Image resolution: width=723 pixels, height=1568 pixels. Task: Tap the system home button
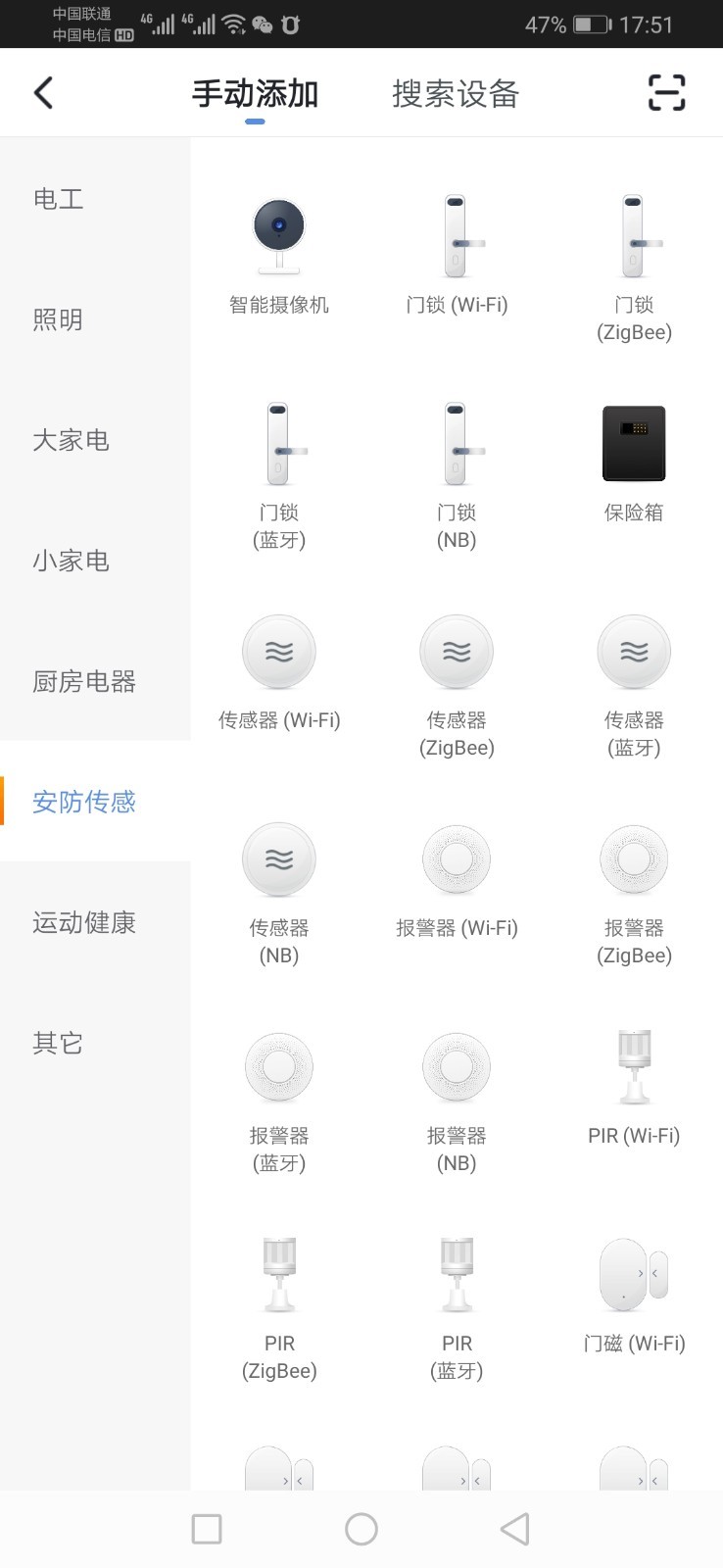point(361,1529)
